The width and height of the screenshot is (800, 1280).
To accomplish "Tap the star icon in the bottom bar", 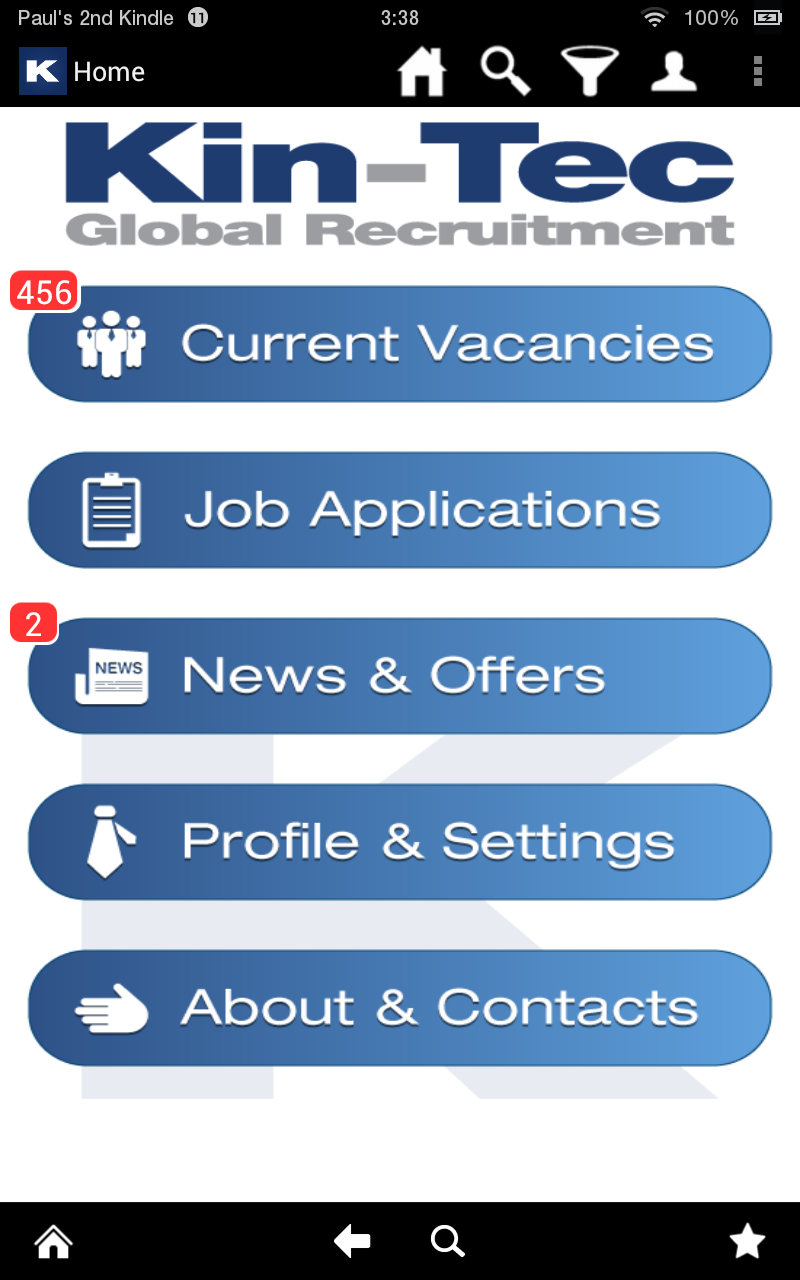I will 747,1240.
